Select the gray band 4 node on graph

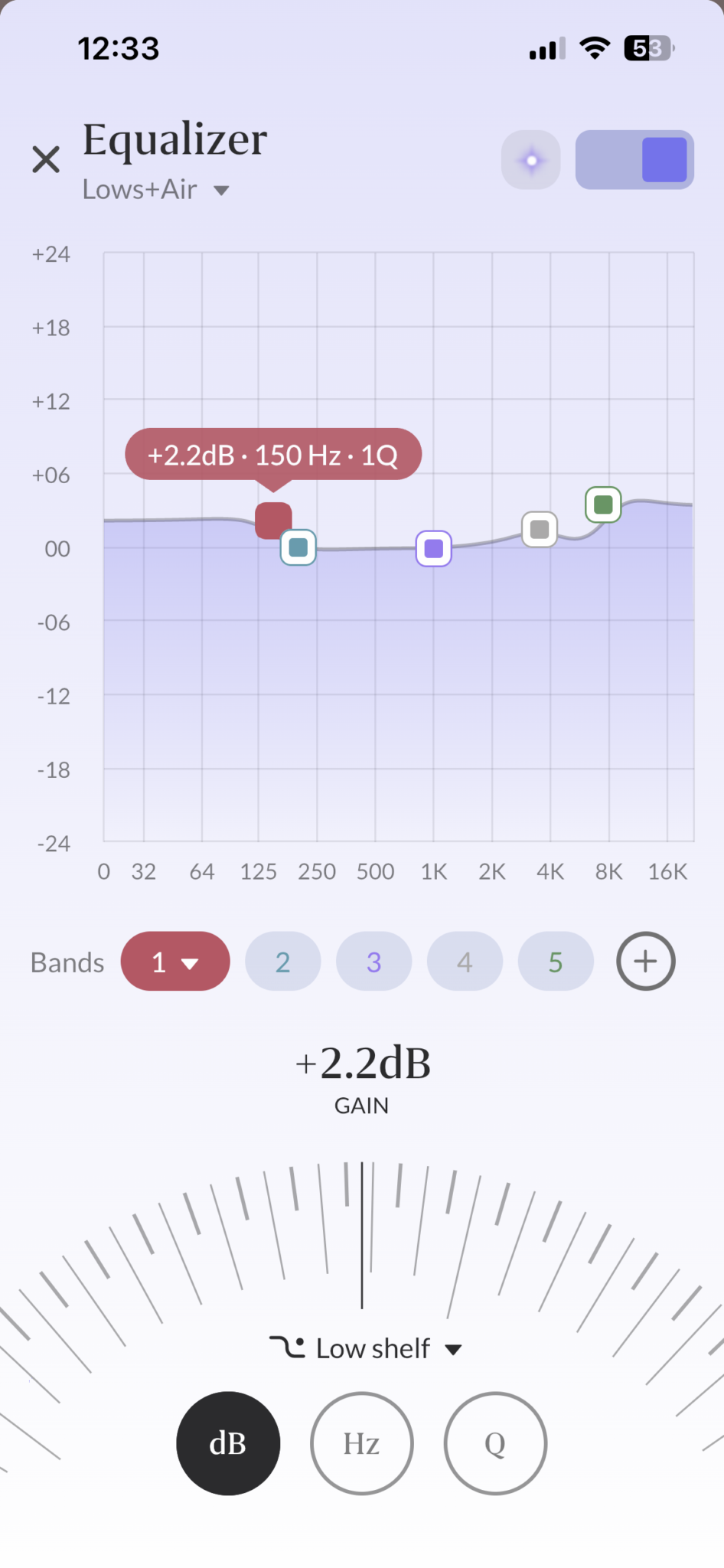click(x=540, y=529)
